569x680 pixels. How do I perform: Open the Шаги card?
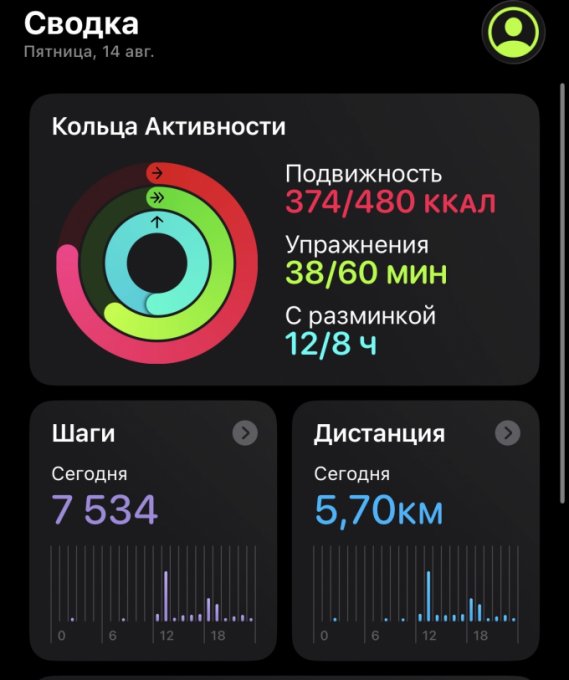(153, 531)
